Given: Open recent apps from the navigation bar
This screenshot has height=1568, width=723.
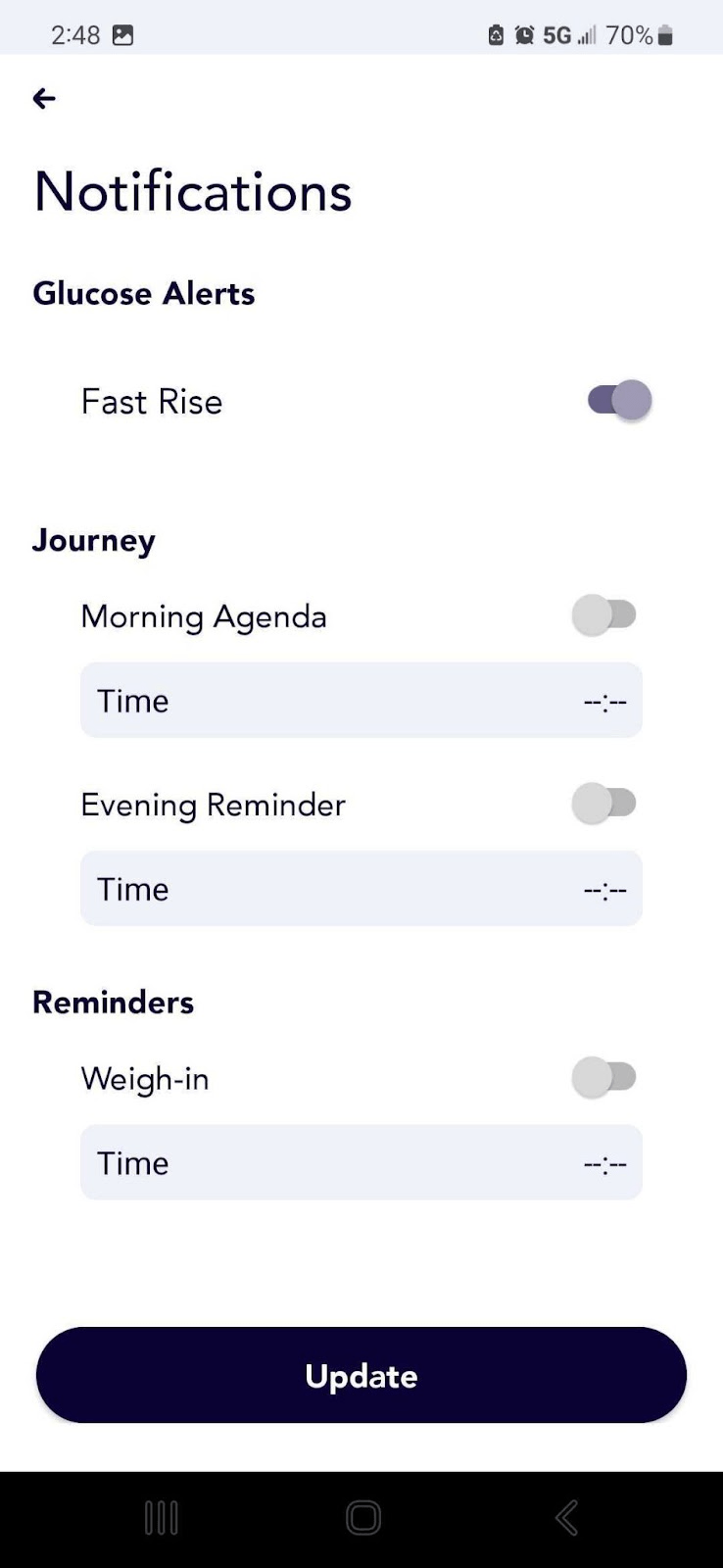Looking at the screenshot, I should point(162,1518).
